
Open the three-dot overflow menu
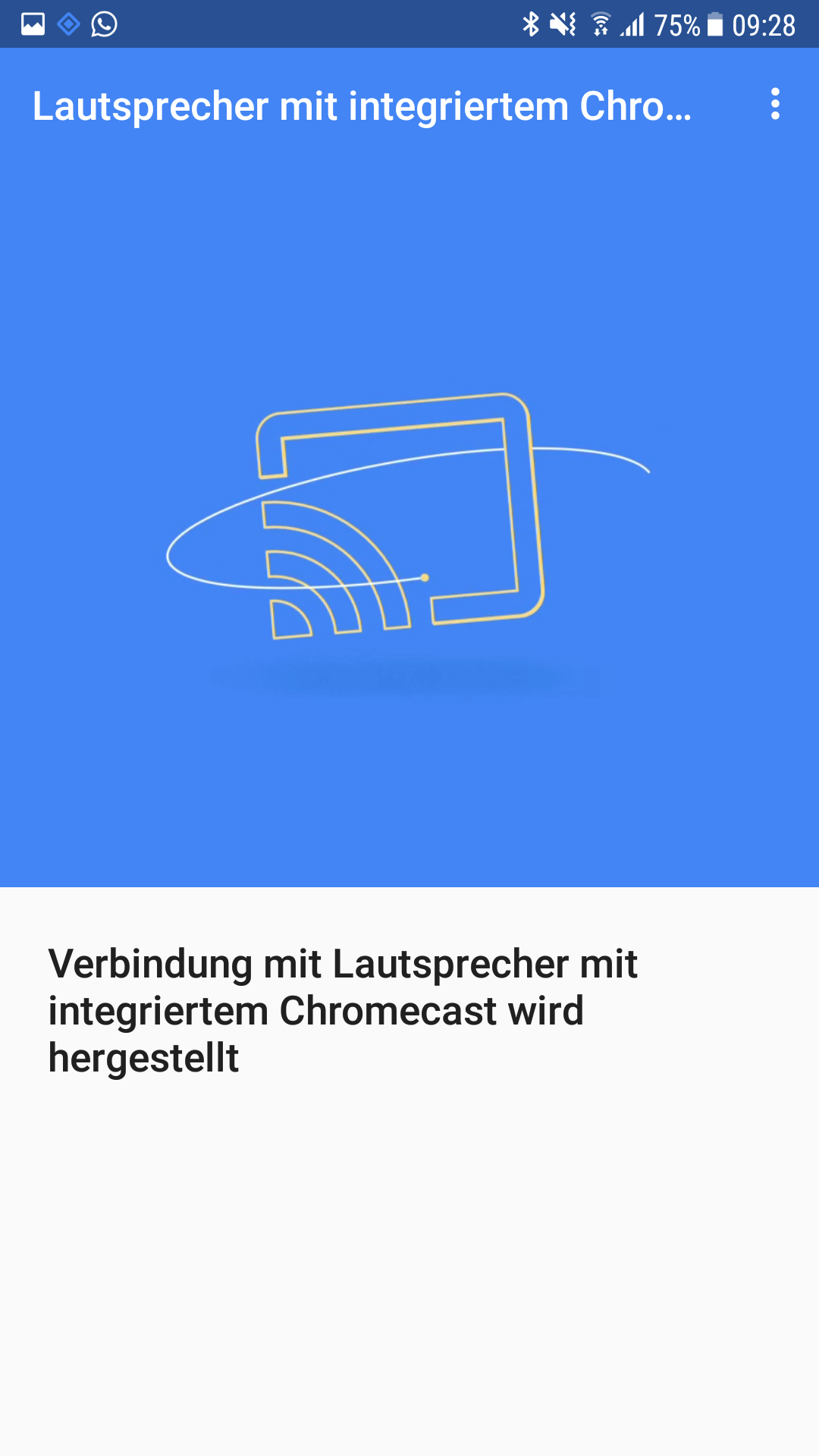point(774,104)
